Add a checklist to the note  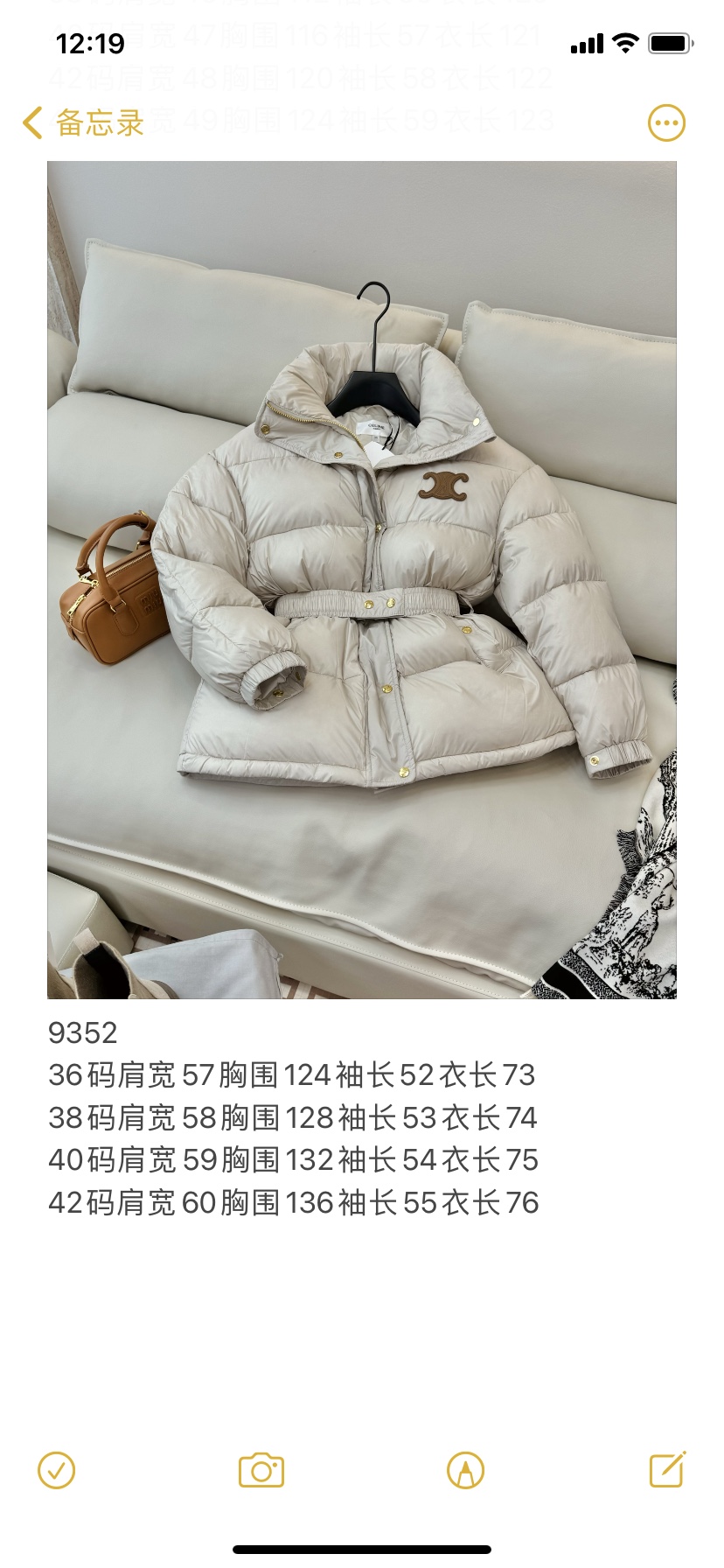57,1470
